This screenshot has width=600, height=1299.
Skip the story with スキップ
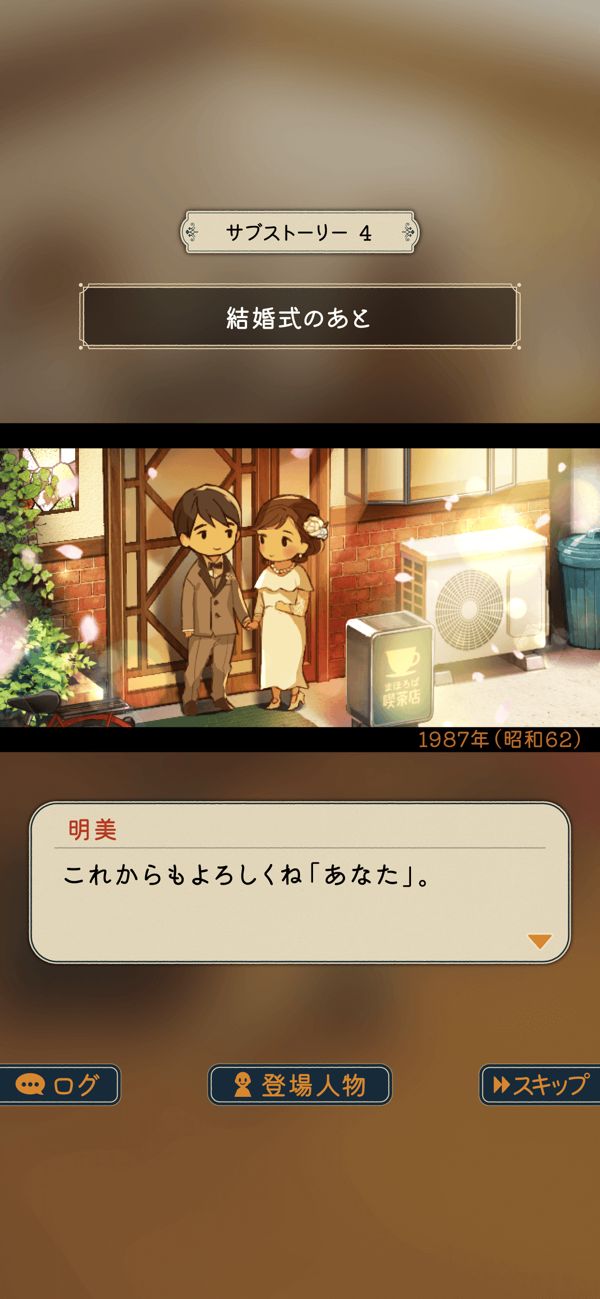tap(540, 1085)
